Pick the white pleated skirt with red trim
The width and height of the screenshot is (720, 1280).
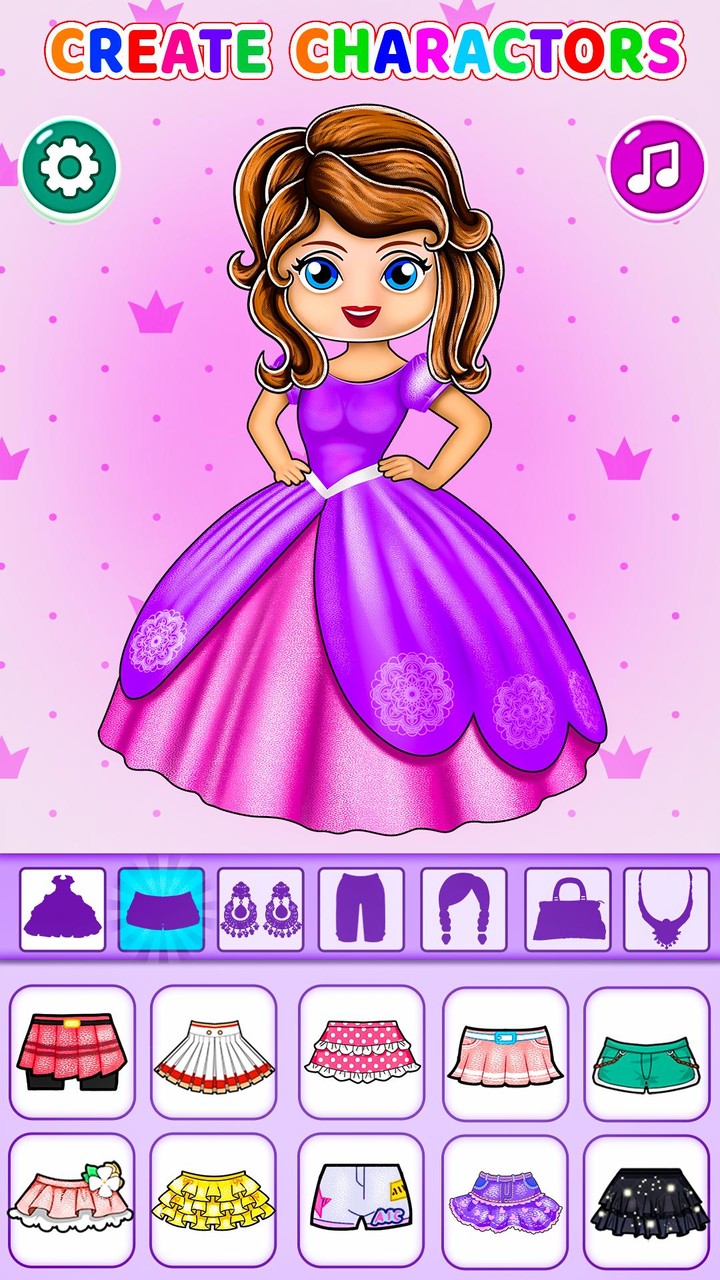coord(213,1051)
